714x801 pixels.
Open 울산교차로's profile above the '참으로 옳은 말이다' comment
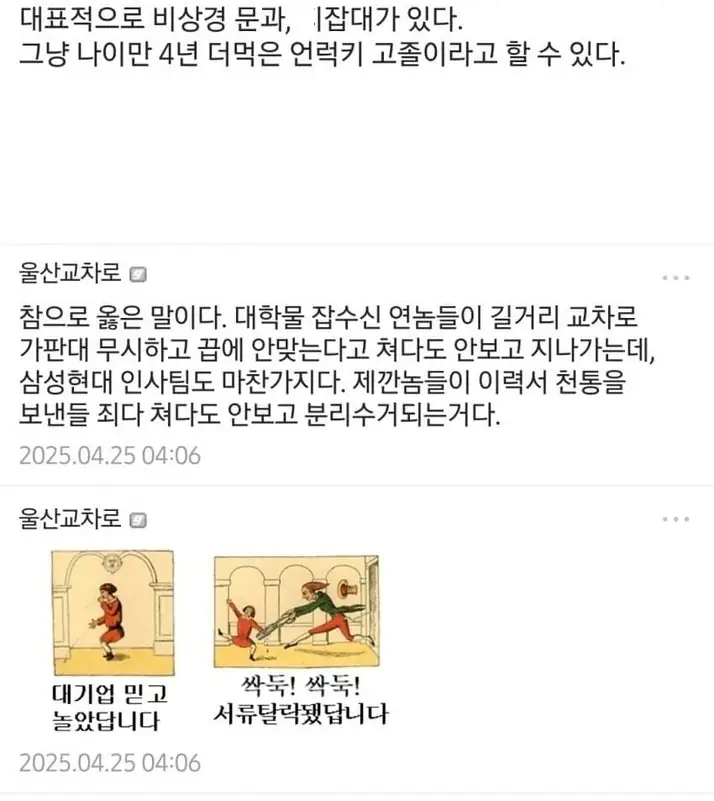click(x=70, y=273)
